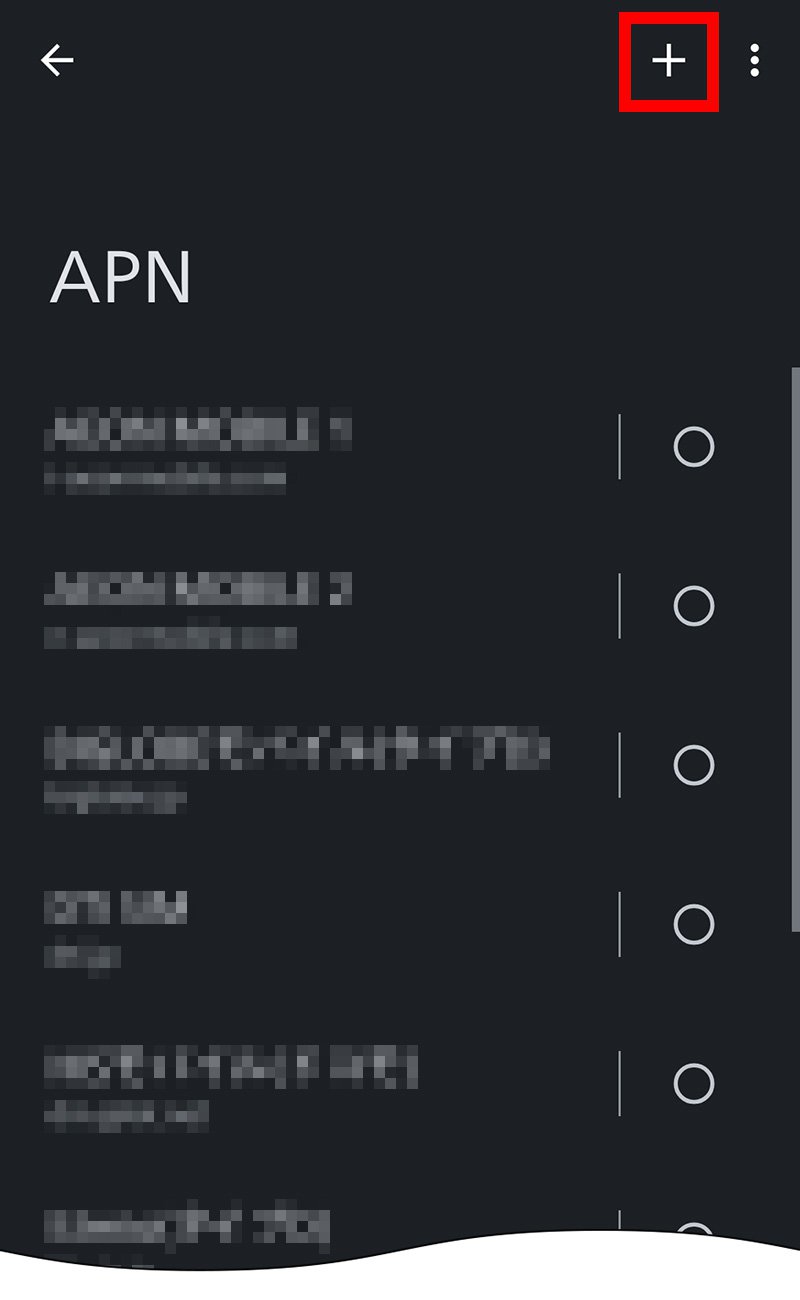Open the three-dot overflow menu
This screenshot has width=800, height=1300.
[754, 61]
